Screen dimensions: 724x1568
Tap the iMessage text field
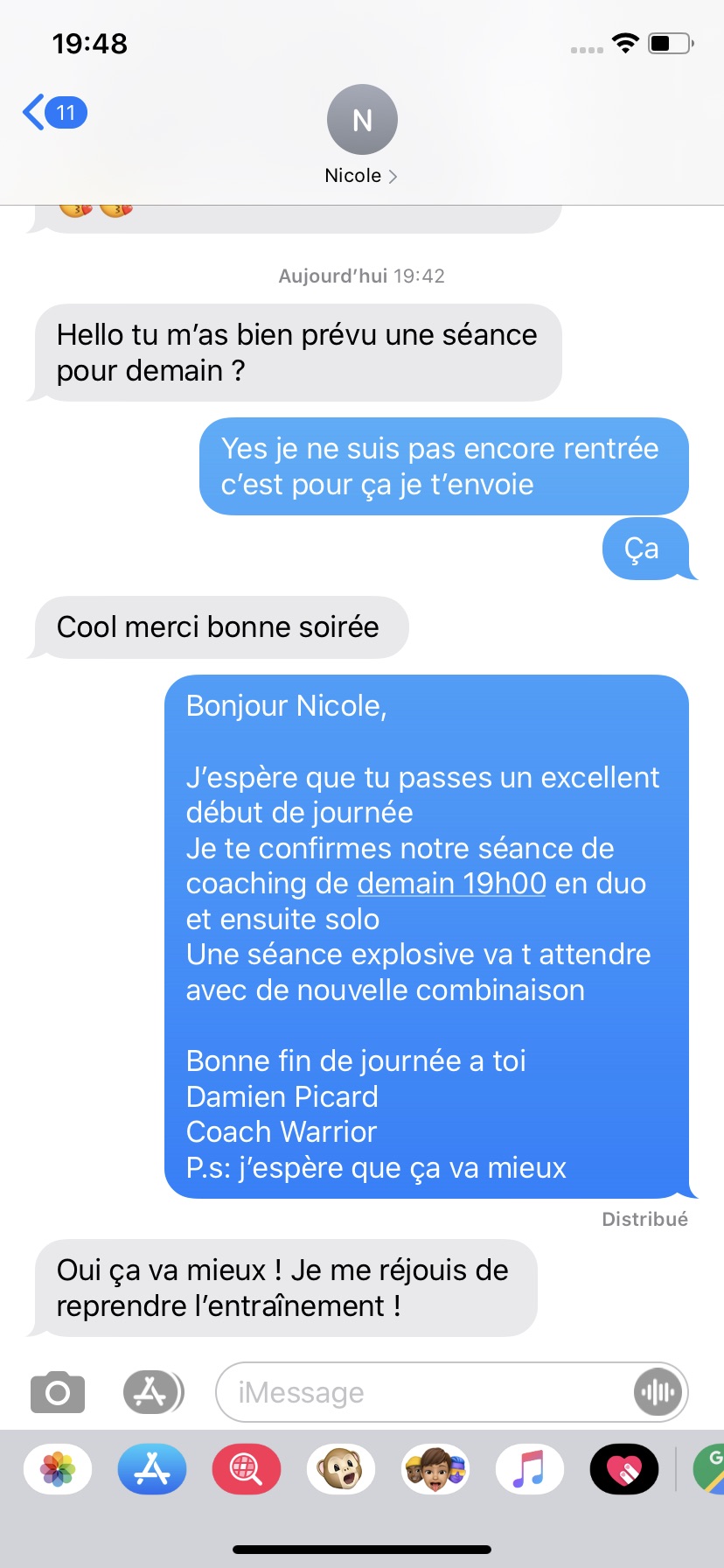[424, 1392]
